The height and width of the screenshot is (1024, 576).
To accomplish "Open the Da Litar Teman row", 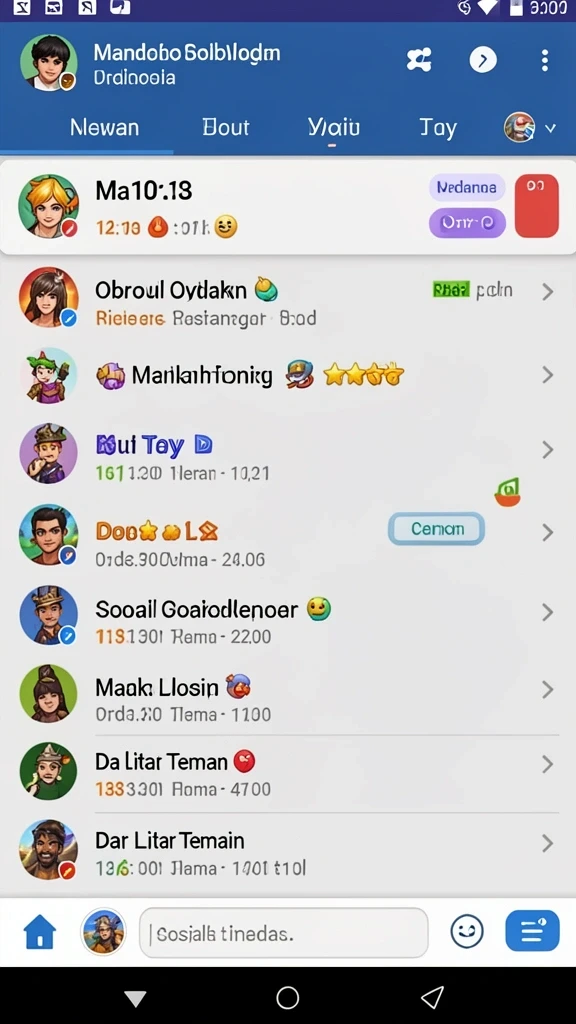I will (x=288, y=771).
